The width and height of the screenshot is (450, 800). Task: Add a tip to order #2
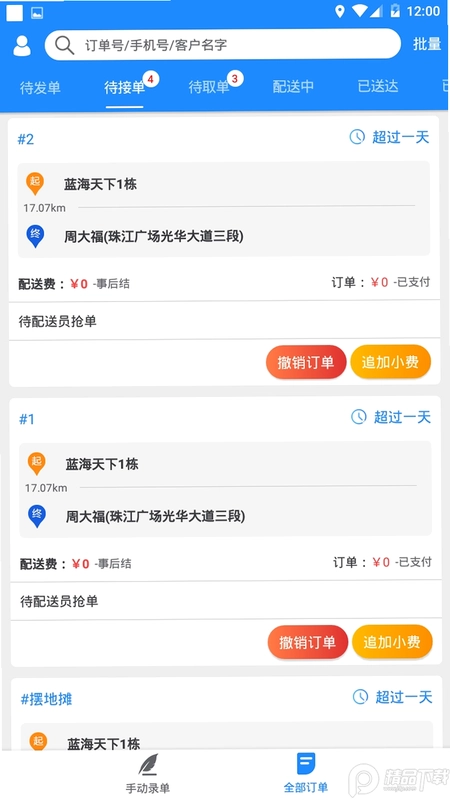click(390, 362)
